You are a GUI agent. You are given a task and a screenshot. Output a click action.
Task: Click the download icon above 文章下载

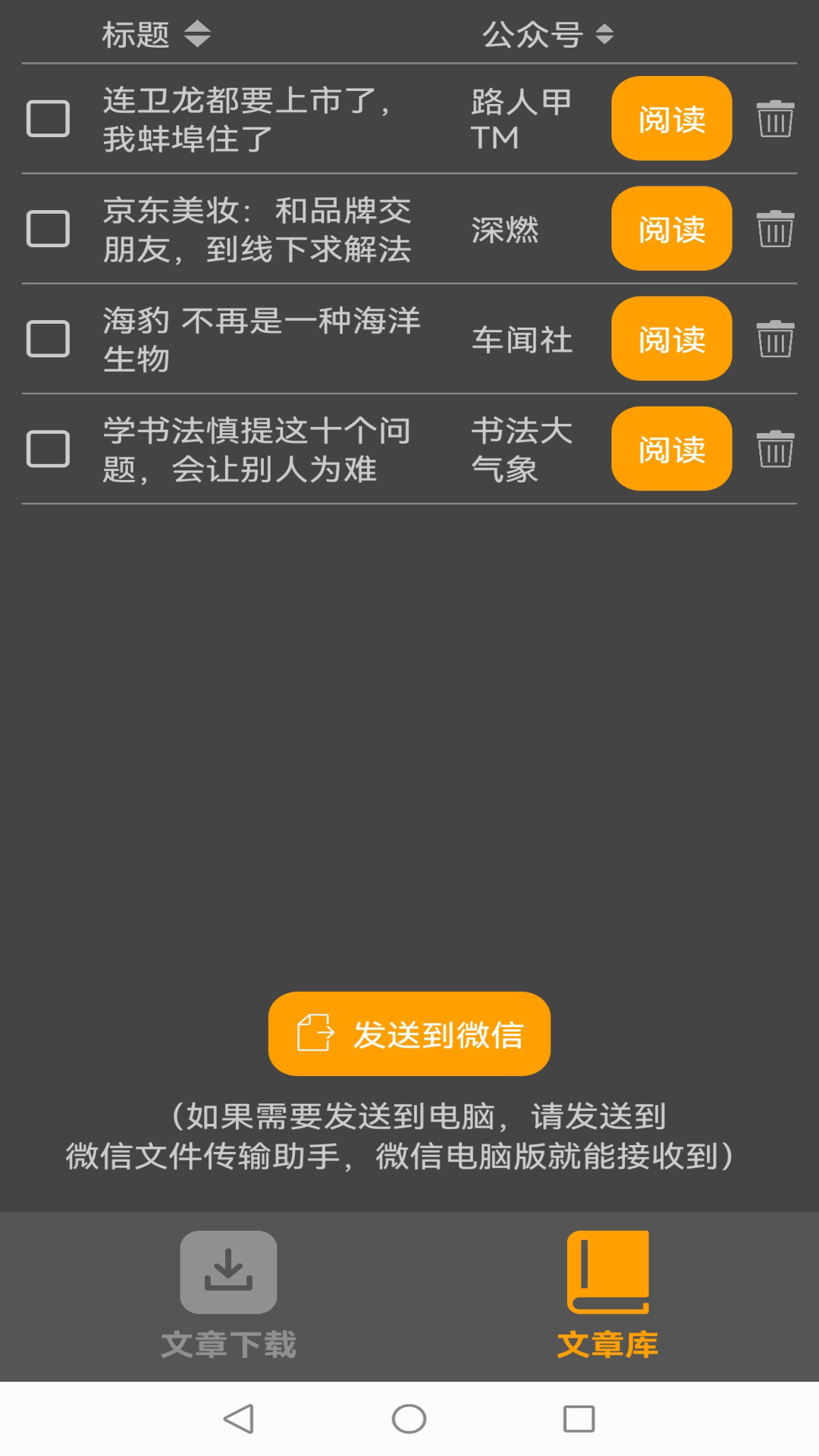(229, 1272)
